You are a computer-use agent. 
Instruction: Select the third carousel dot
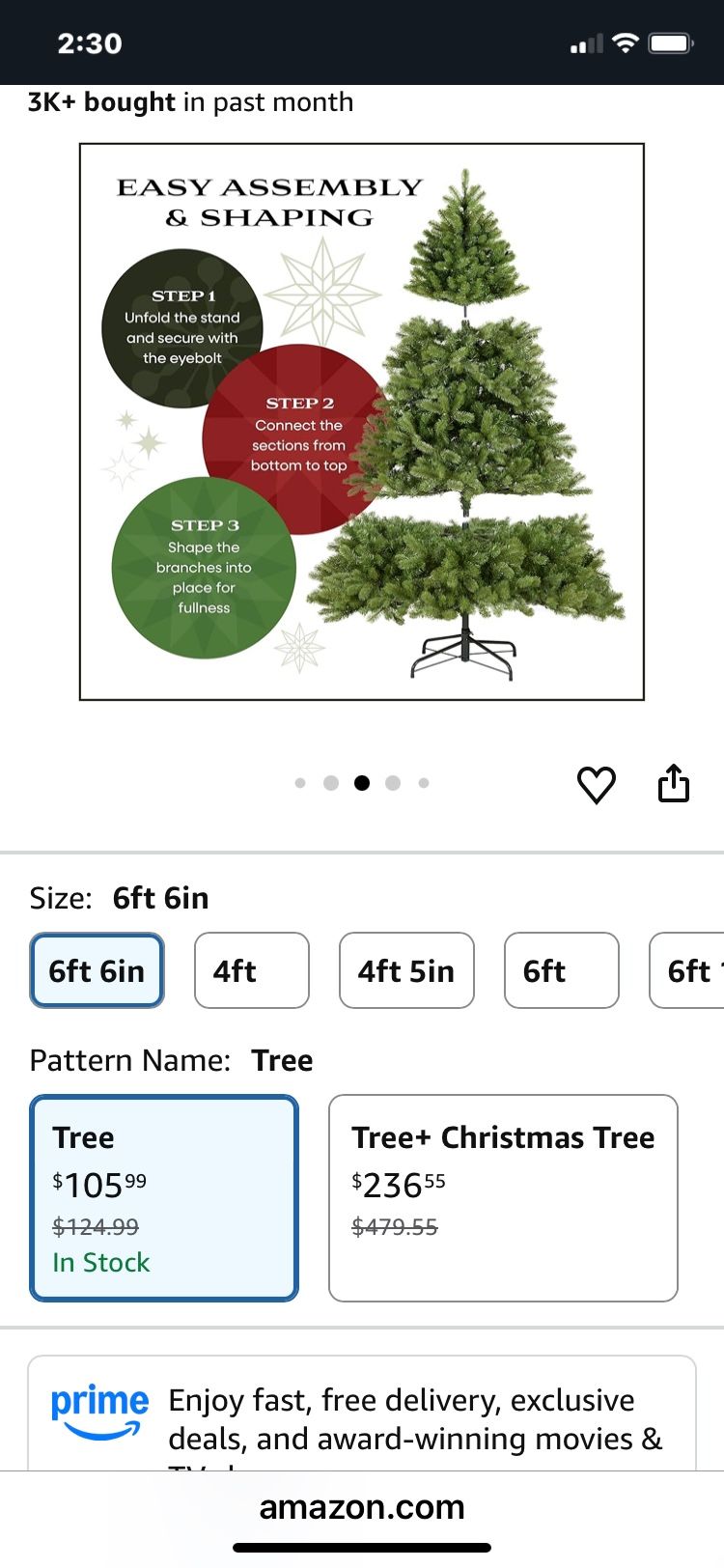361,783
